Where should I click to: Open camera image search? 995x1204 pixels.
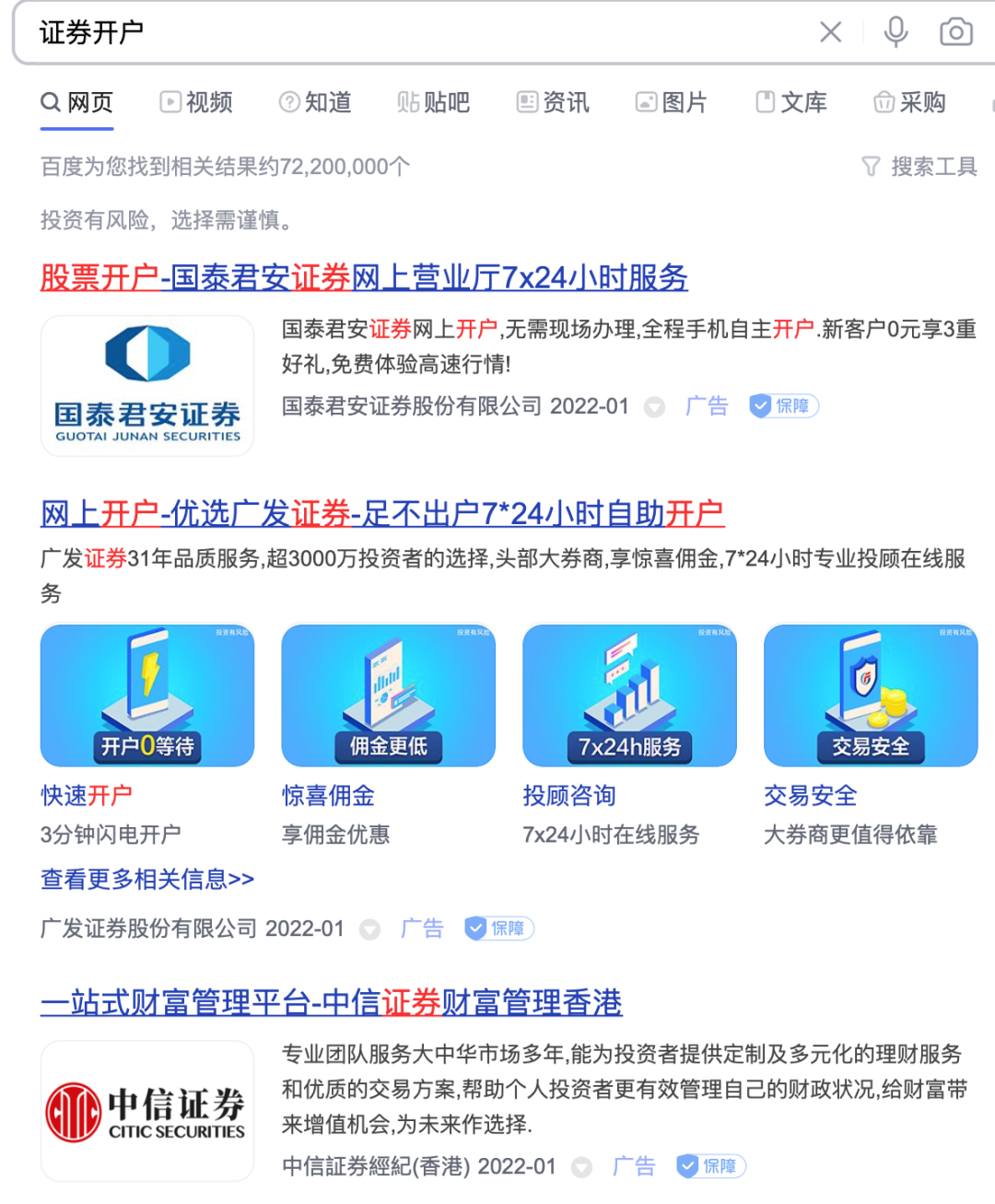point(956,32)
